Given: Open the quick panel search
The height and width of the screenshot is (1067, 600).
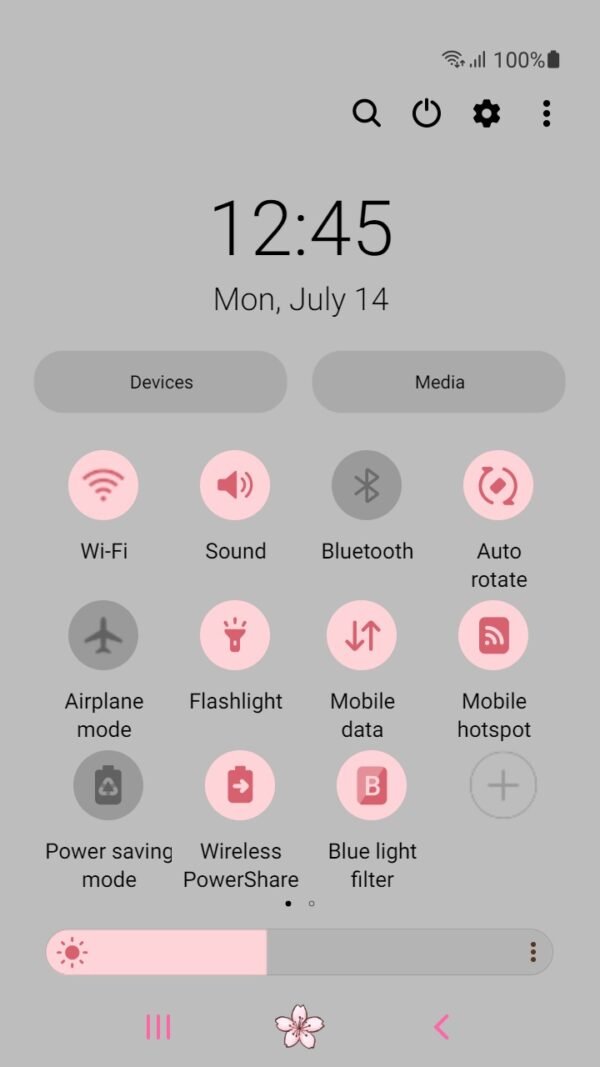Looking at the screenshot, I should click(x=367, y=114).
